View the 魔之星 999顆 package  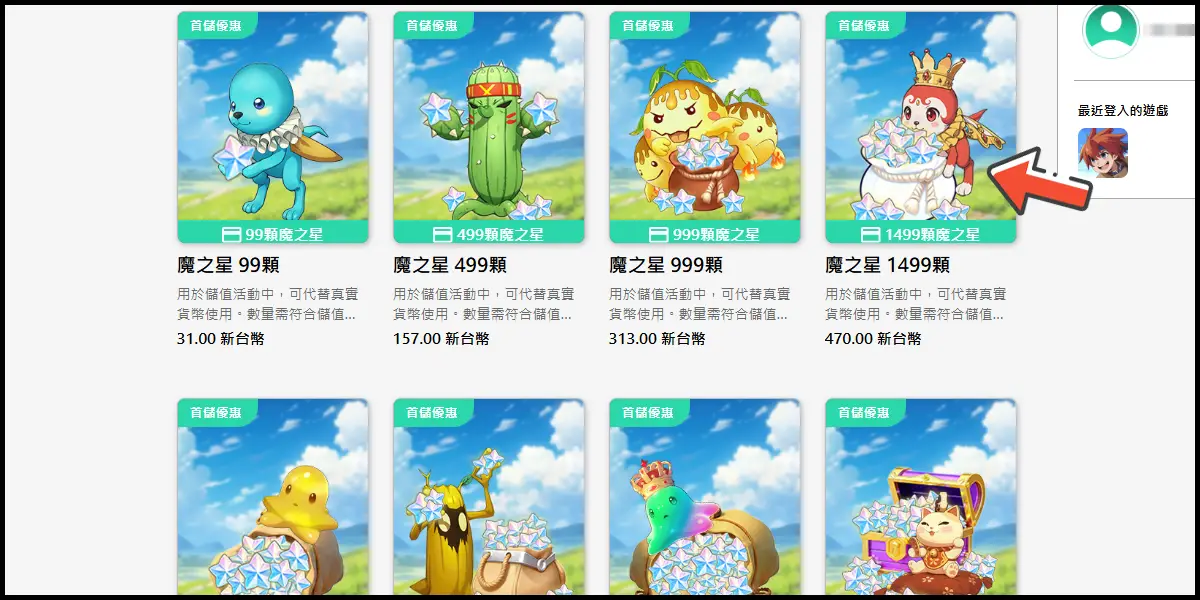coord(705,128)
